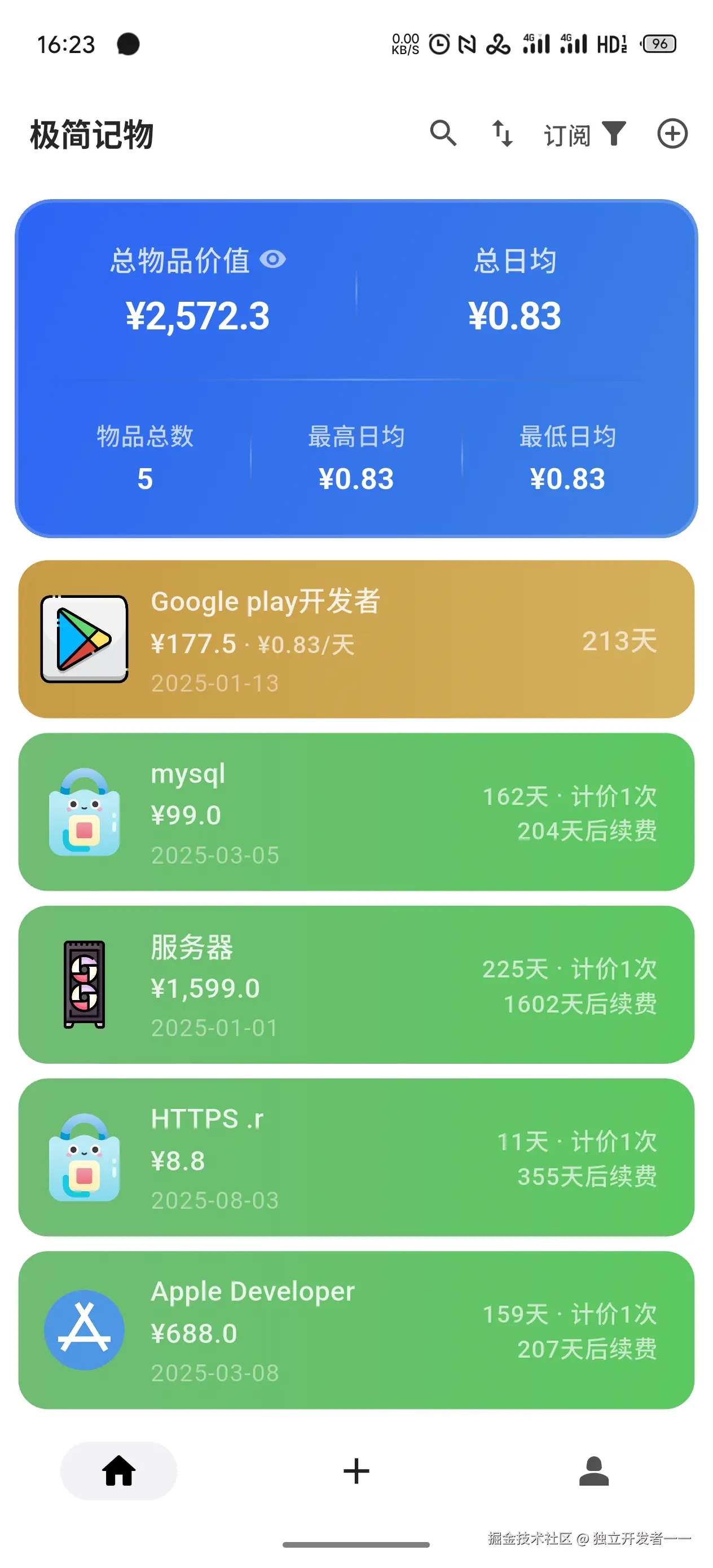Open the search icon in the top bar
713x1568 pixels.
click(x=444, y=134)
